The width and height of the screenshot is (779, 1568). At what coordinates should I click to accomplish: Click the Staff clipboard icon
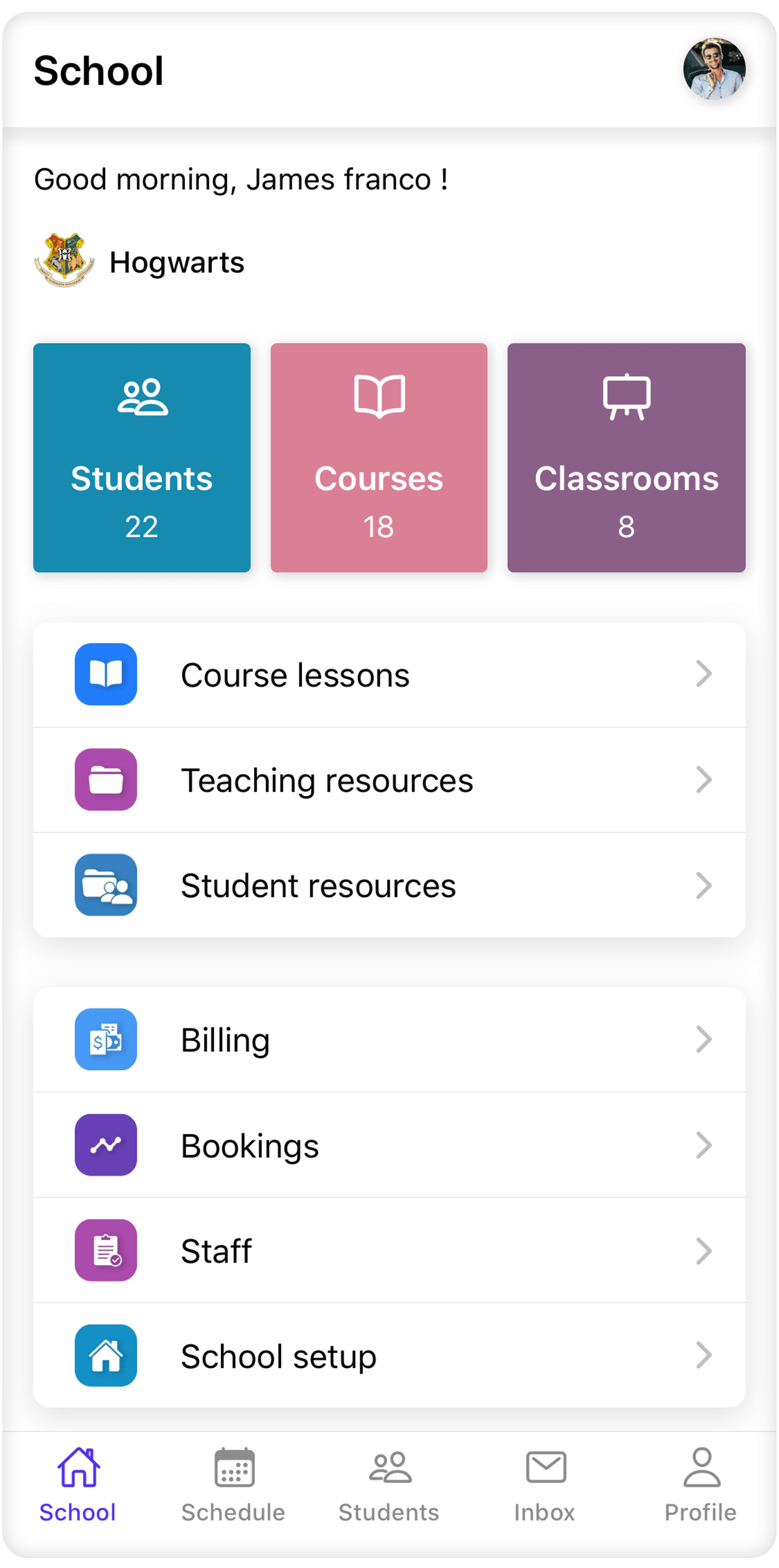click(106, 1250)
